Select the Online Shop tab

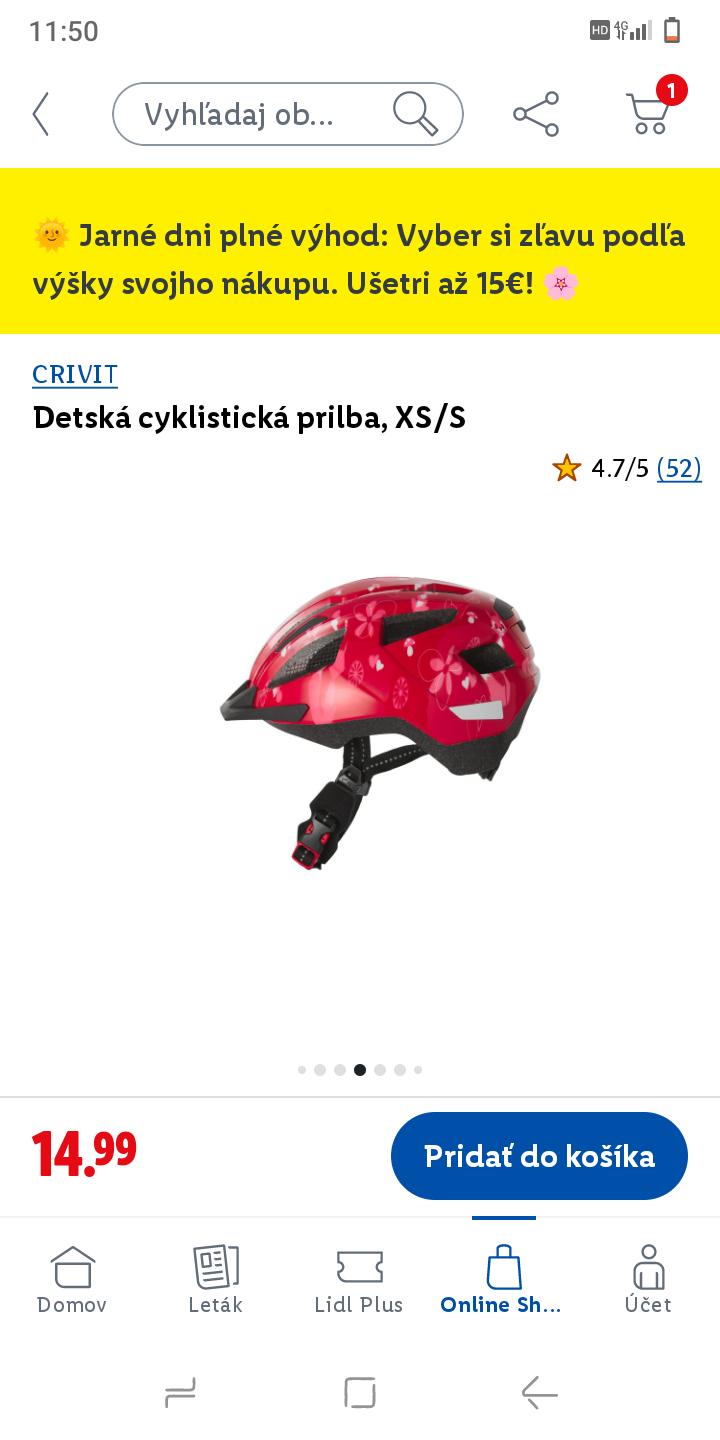[x=503, y=1280]
